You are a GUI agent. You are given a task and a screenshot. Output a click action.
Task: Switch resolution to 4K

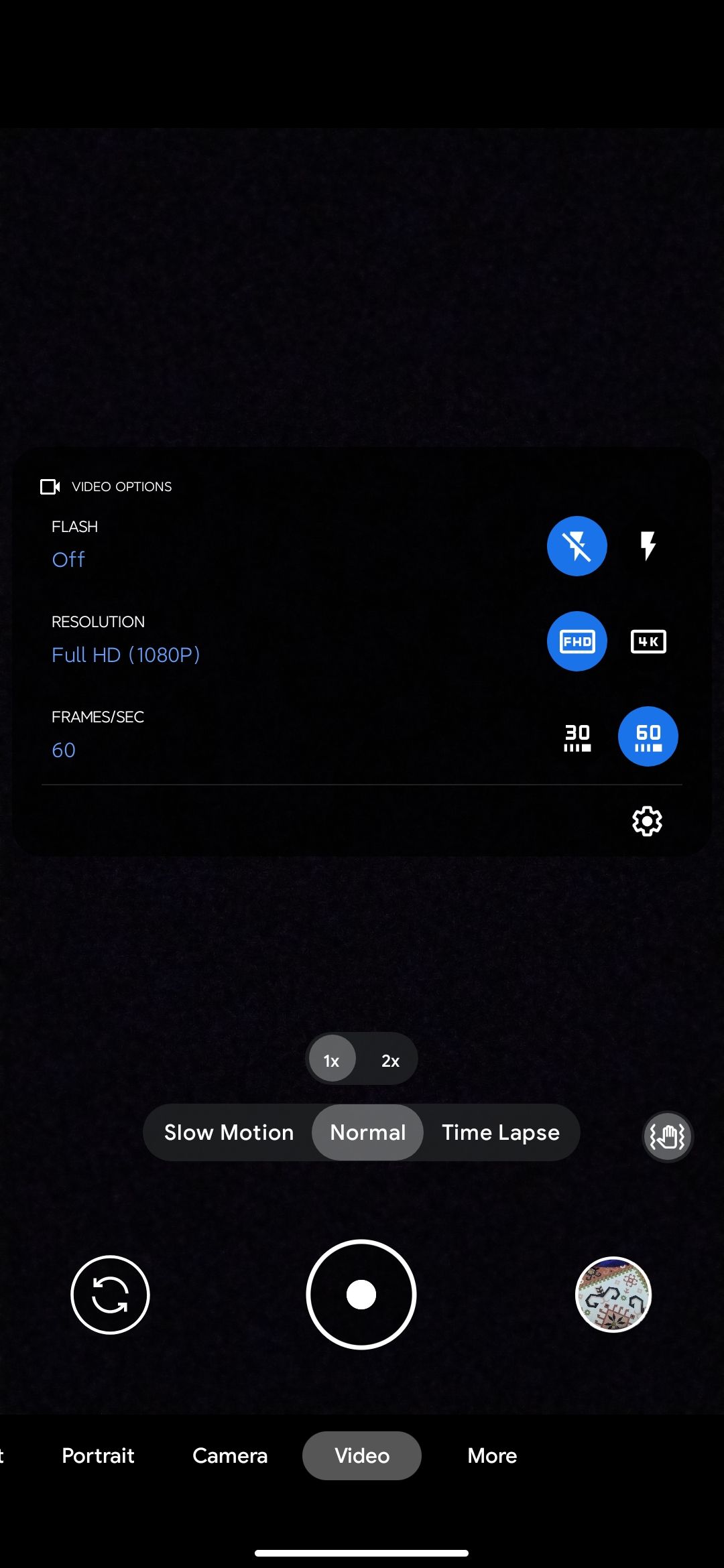tap(648, 641)
